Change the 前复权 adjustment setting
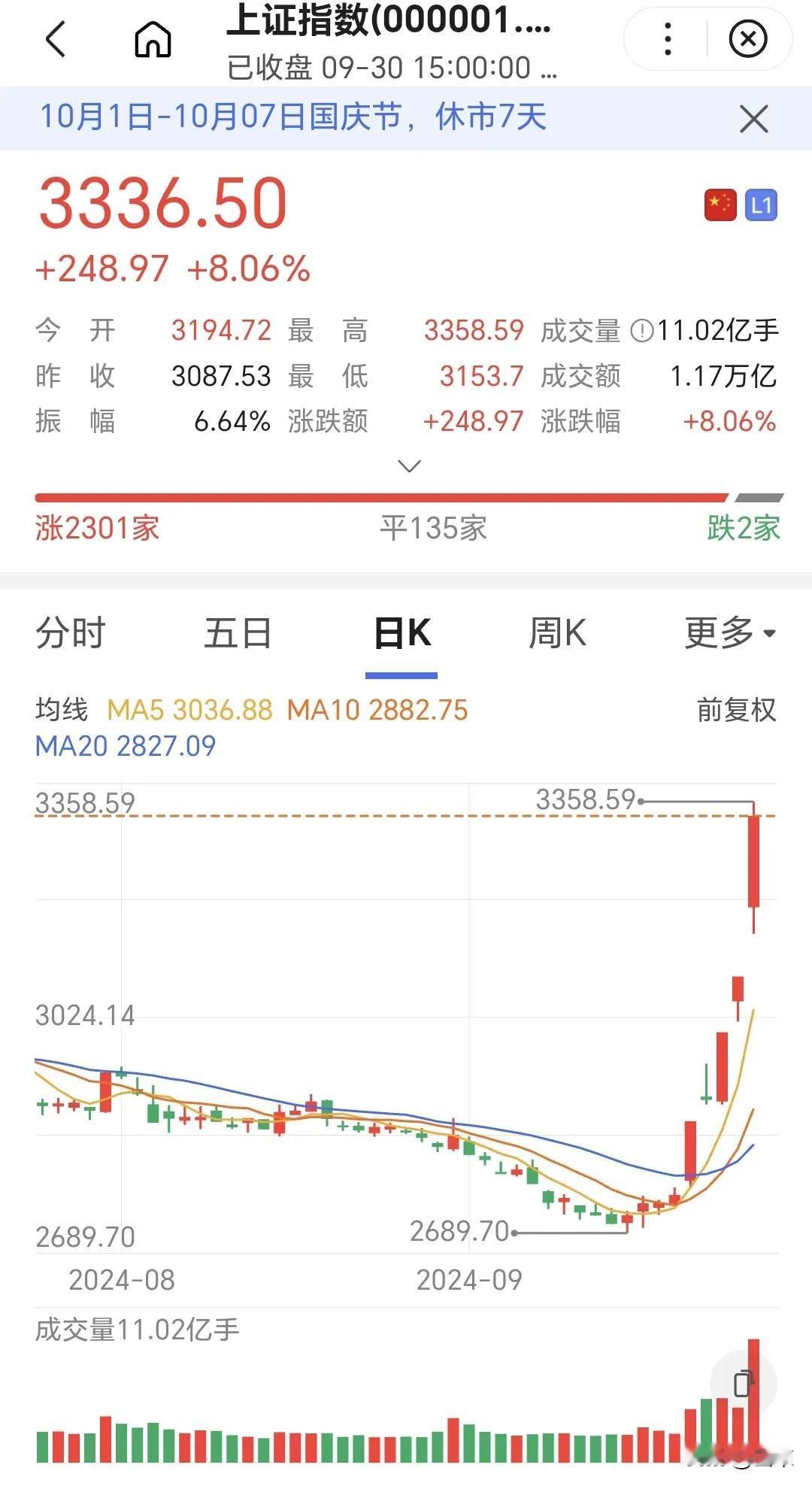Screen dimensions: 812x1486 pyautogui.click(x=736, y=710)
